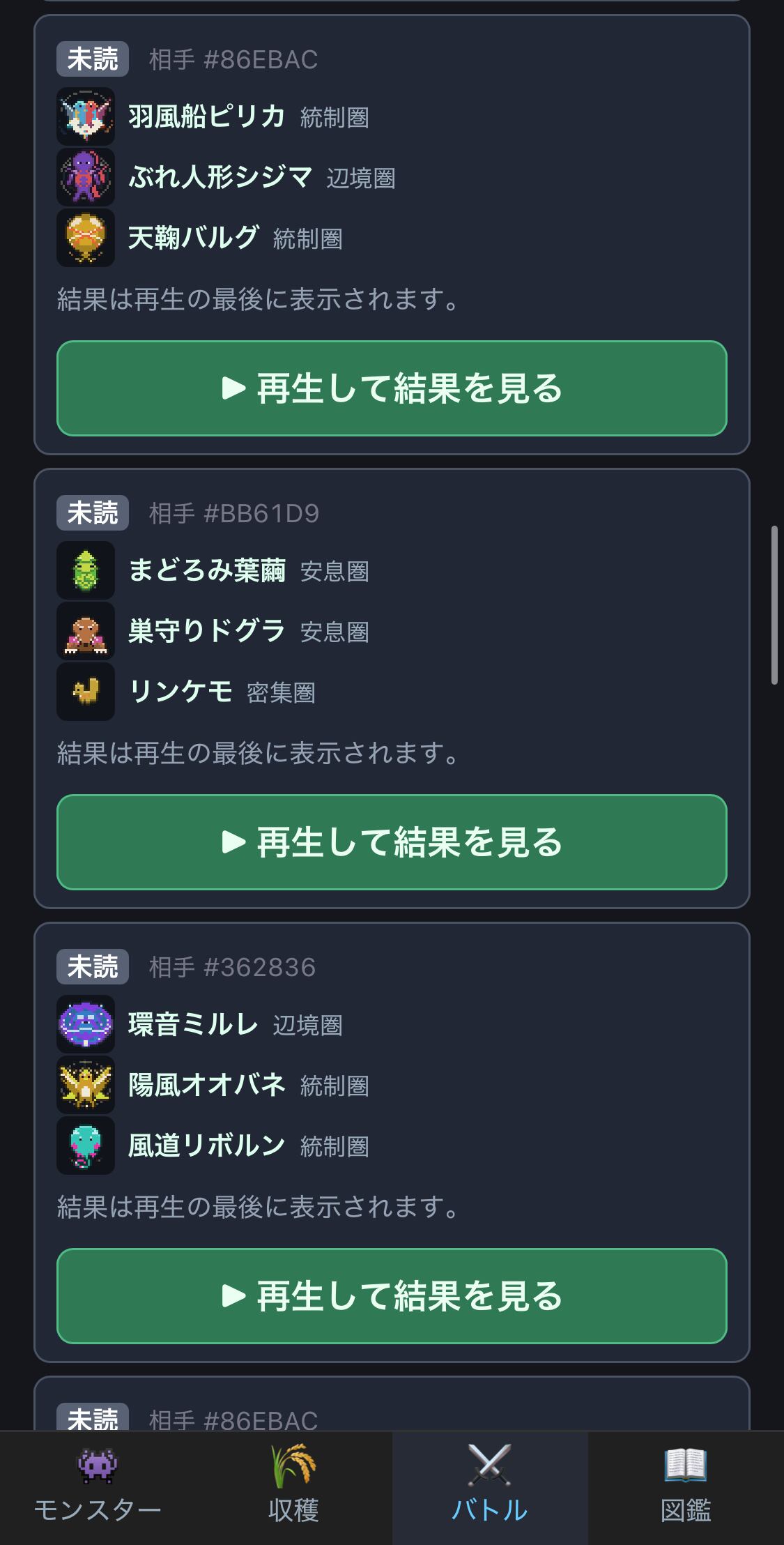
Task: Play the battle replay against opponent #BB61D9
Action: coord(392,842)
